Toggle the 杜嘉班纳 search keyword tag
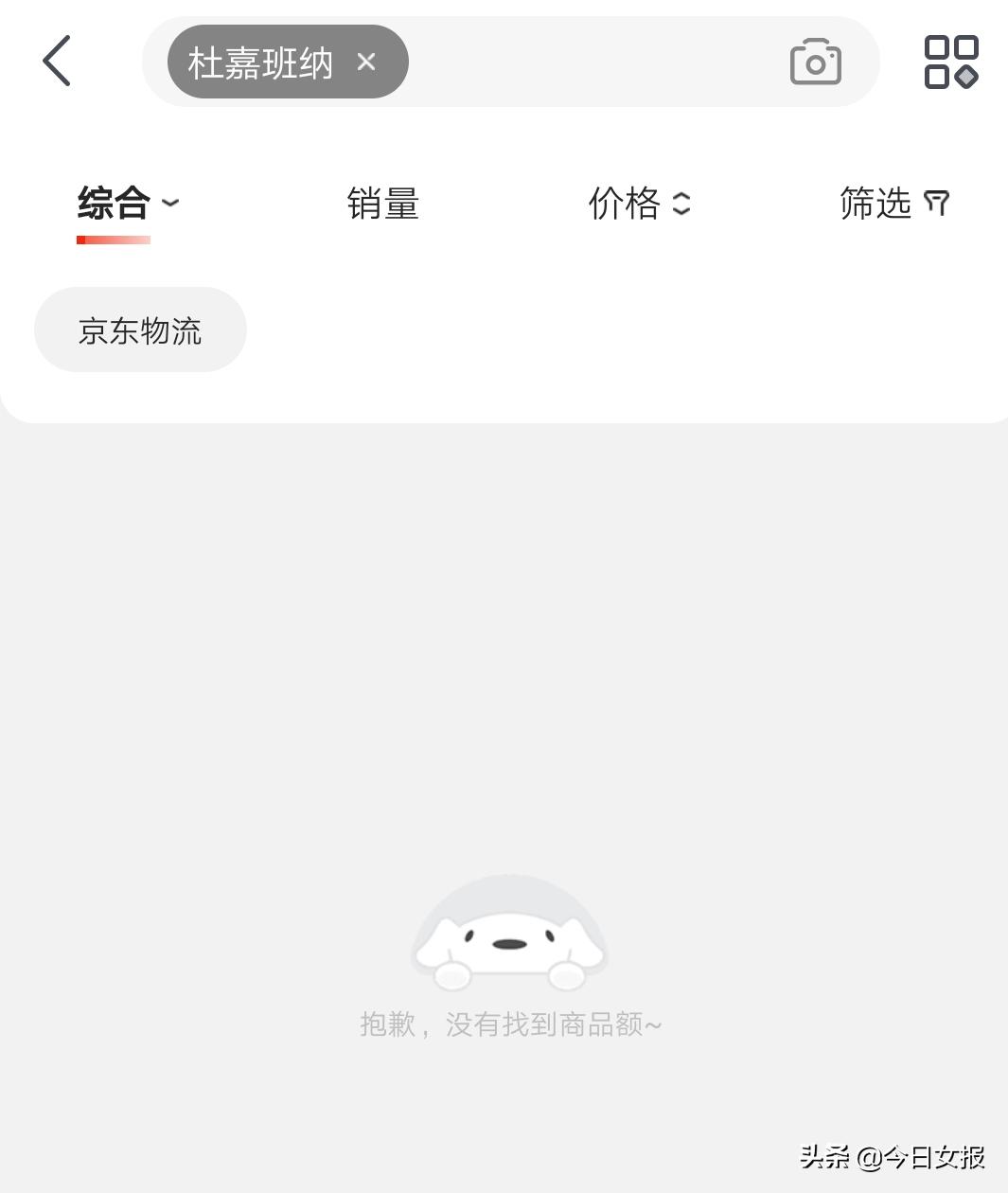 coord(257,62)
